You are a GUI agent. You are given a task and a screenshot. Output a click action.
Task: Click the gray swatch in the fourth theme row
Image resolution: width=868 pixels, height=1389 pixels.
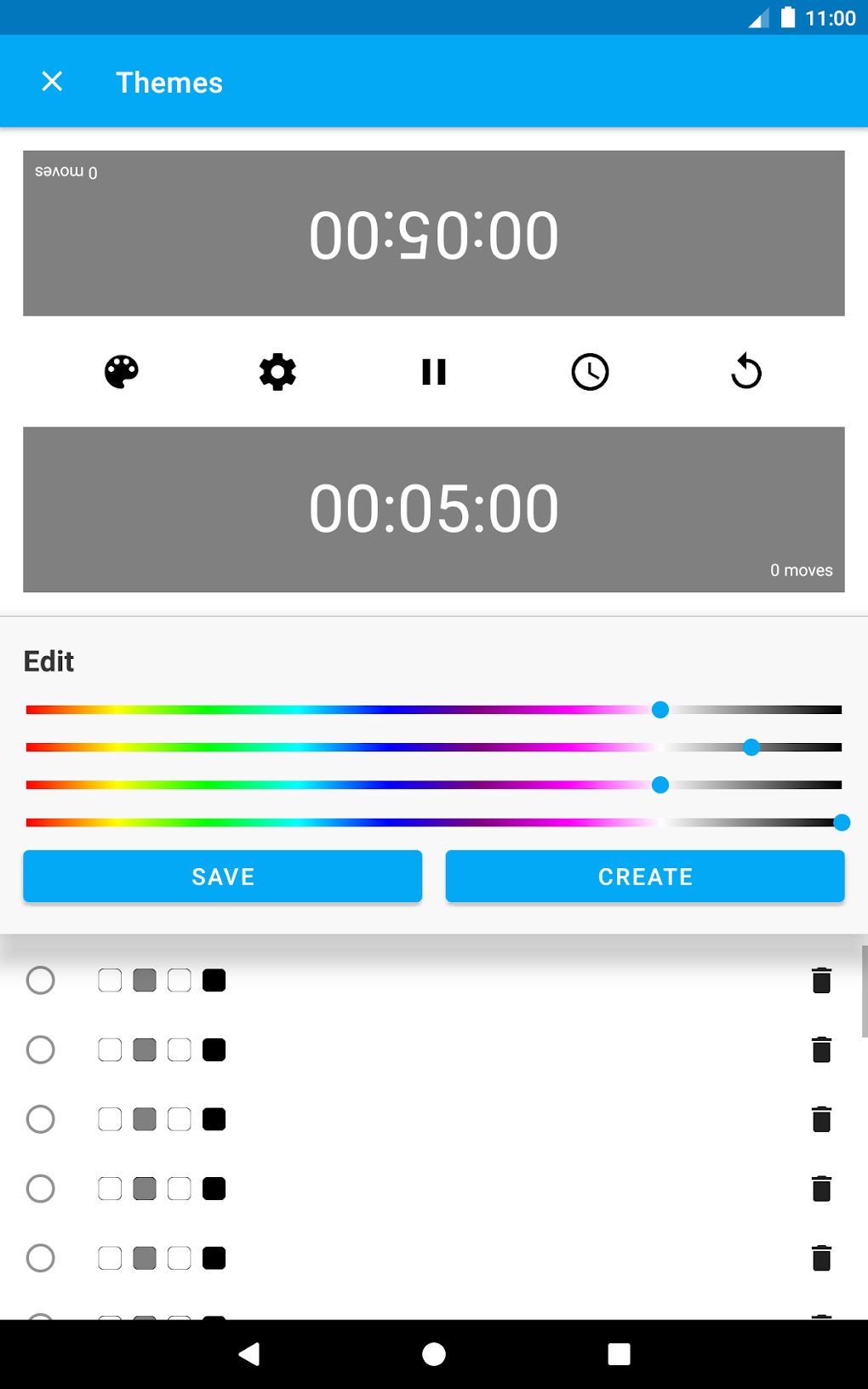144,1188
